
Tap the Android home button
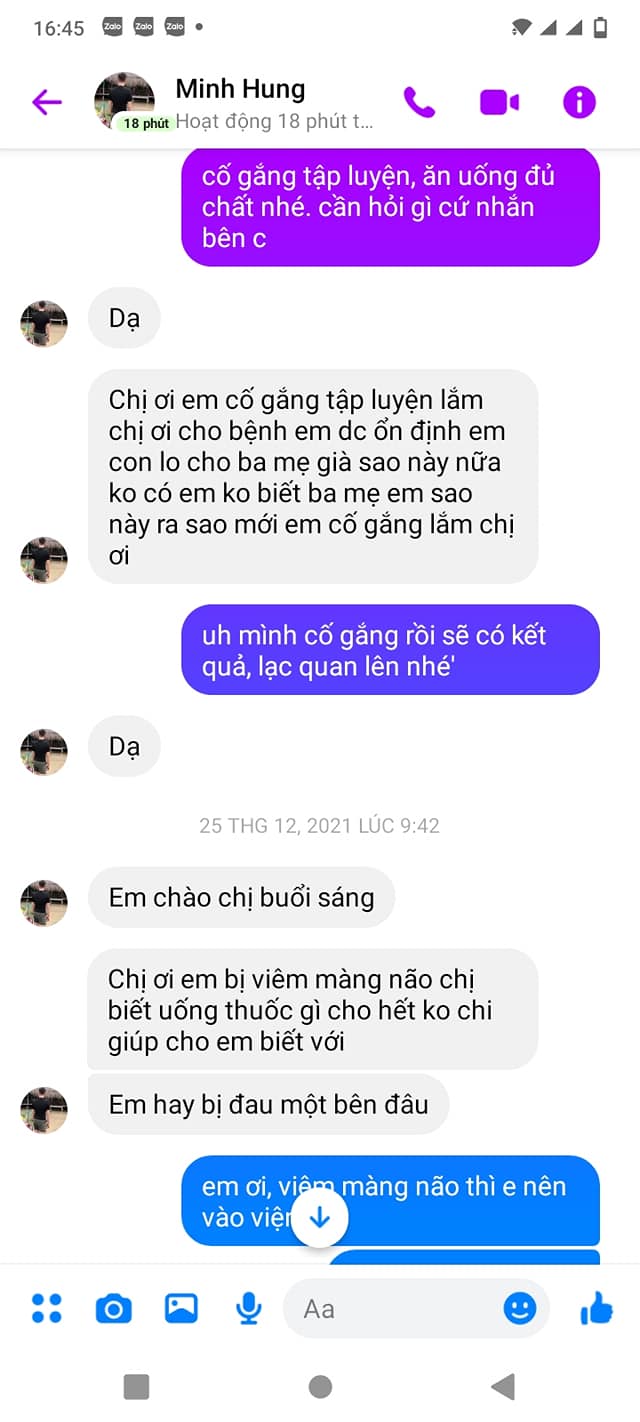[320, 1386]
